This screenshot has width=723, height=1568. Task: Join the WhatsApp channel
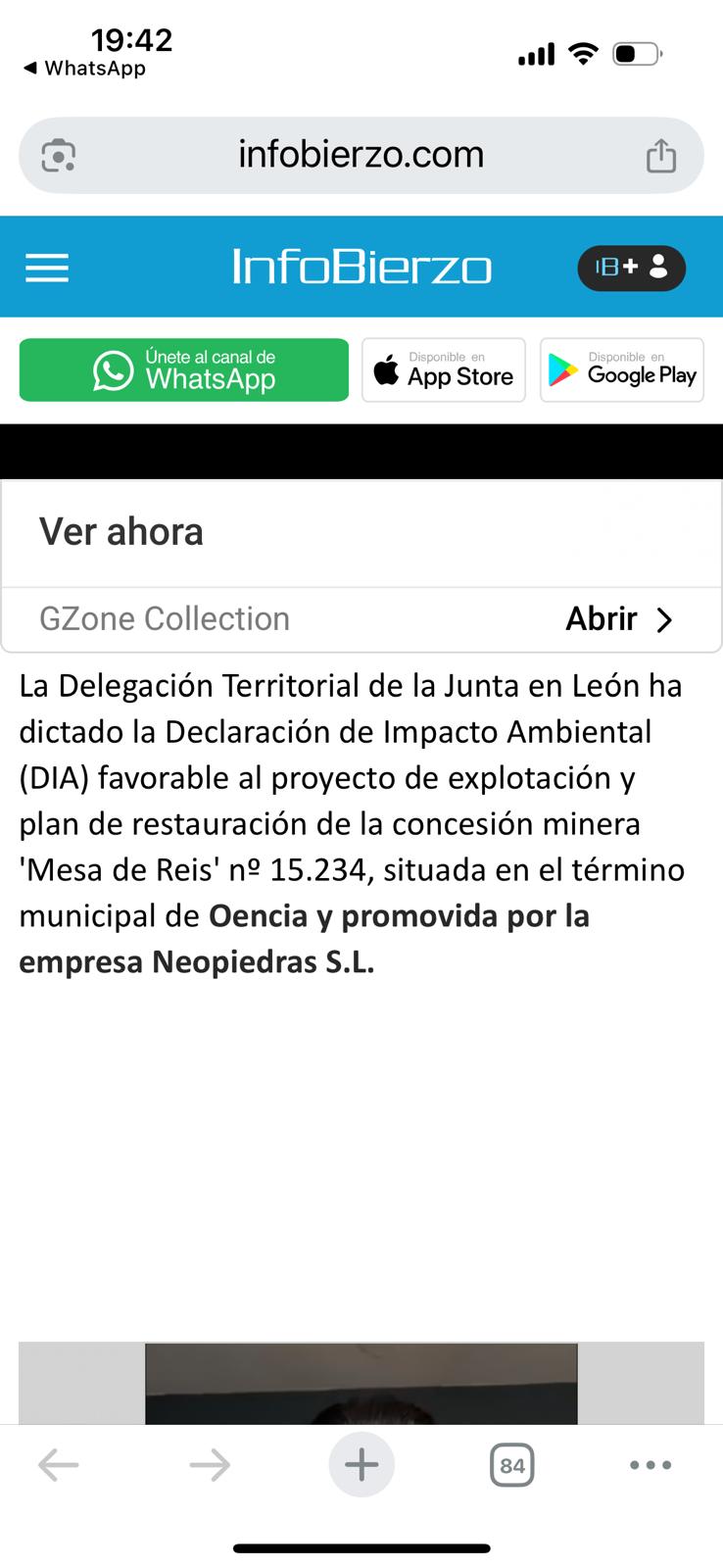point(184,370)
